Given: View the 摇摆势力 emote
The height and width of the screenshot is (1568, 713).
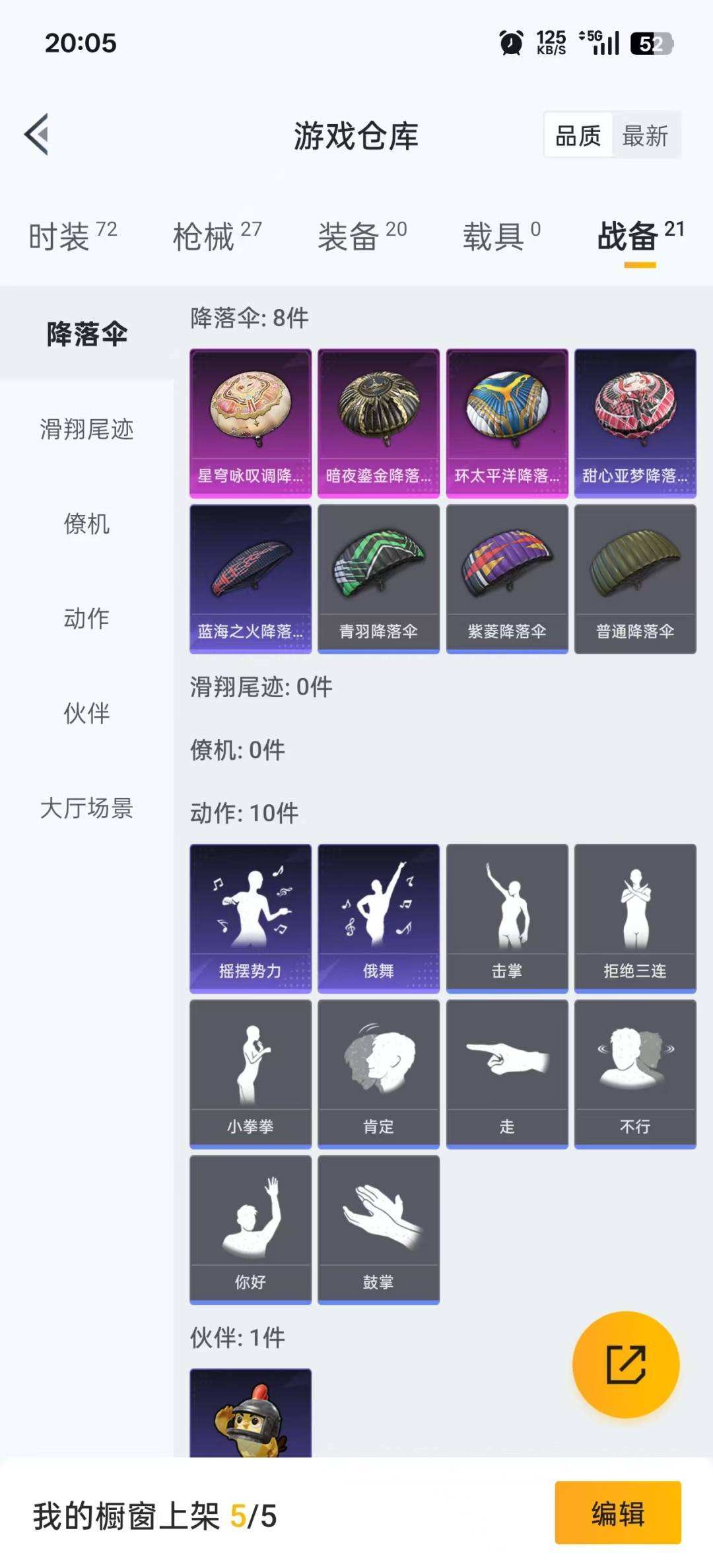Looking at the screenshot, I should click(250, 918).
